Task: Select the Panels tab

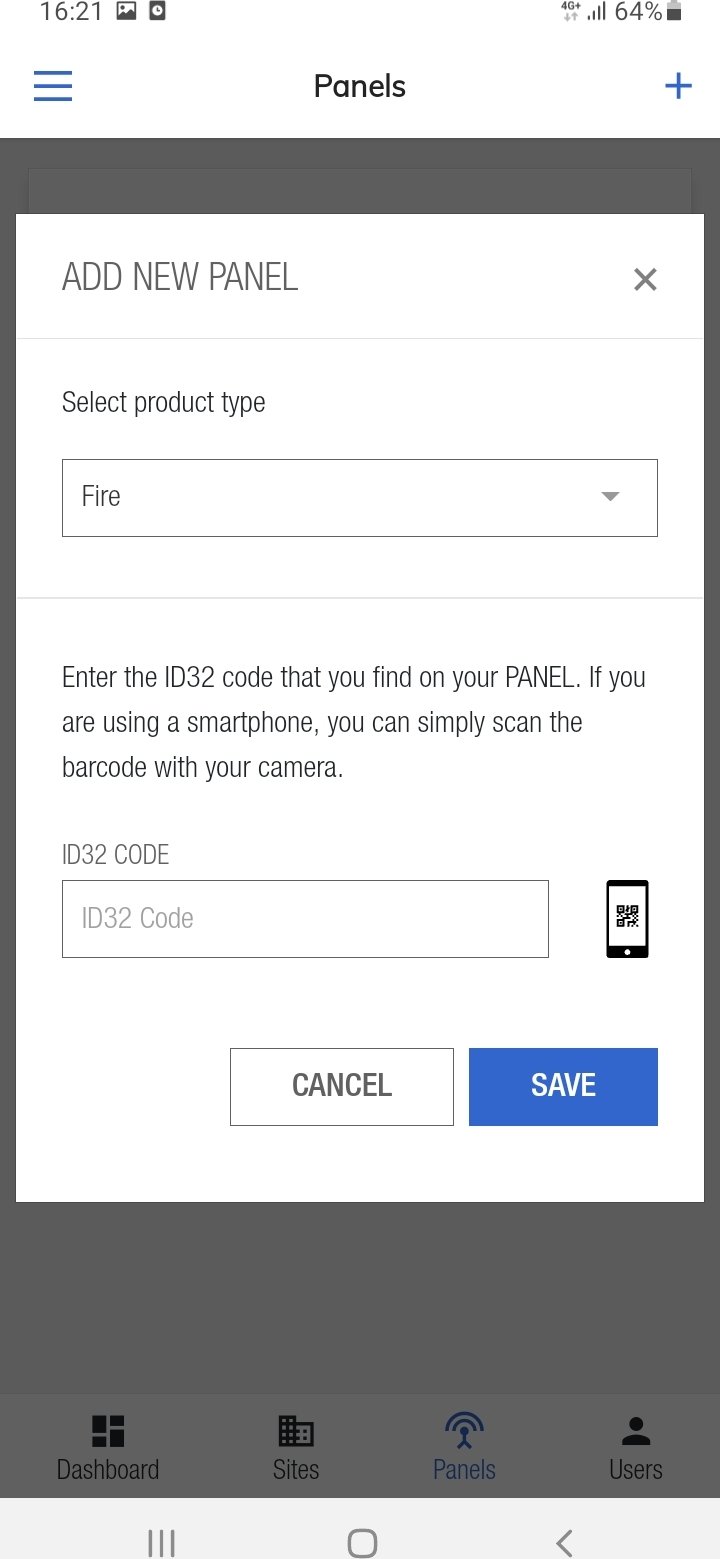Action: [464, 1447]
